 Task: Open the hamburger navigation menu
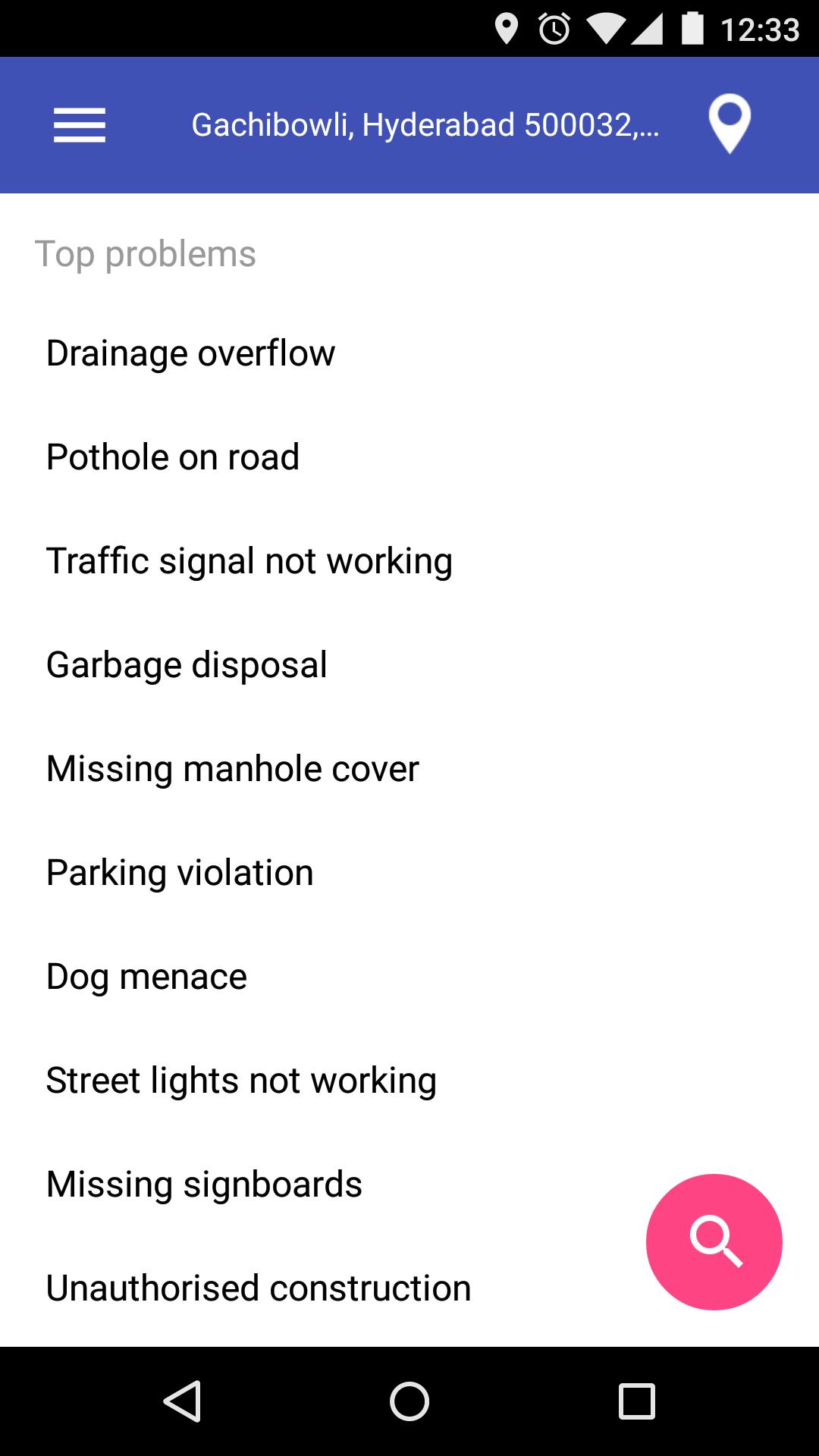(x=79, y=125)
